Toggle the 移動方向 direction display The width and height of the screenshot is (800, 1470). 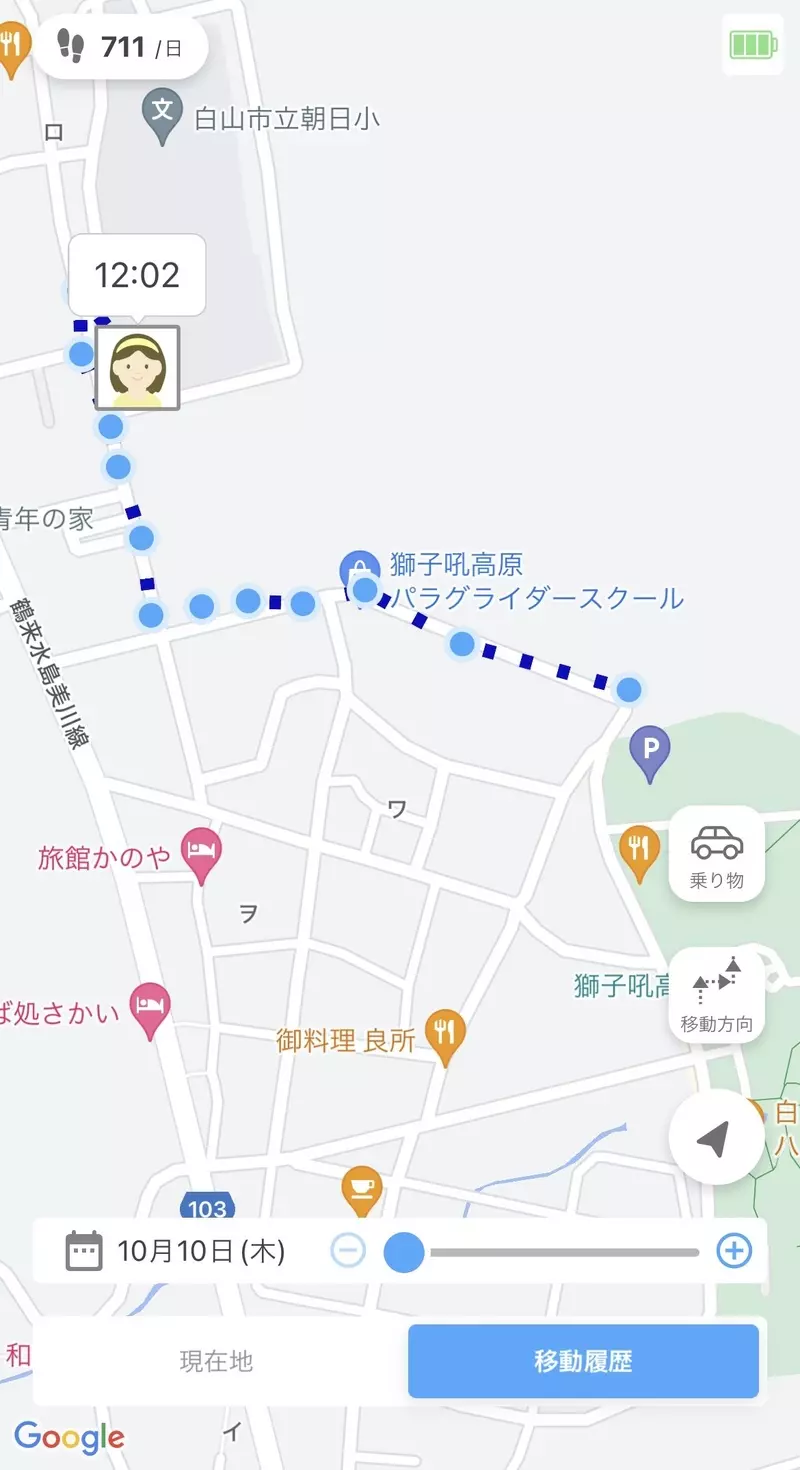click(x=717, y=995)
